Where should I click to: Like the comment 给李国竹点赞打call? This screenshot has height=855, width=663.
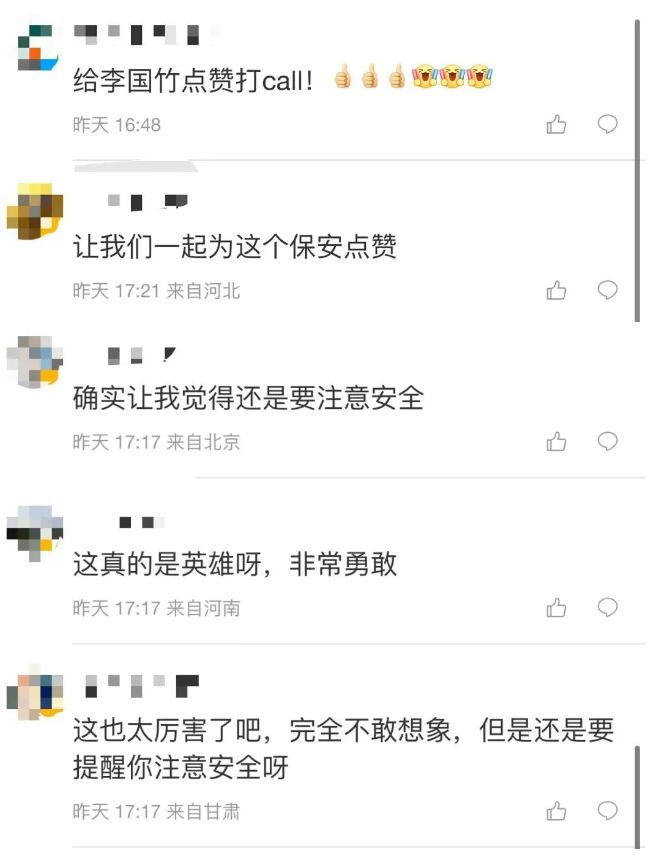tap(556, 125)
